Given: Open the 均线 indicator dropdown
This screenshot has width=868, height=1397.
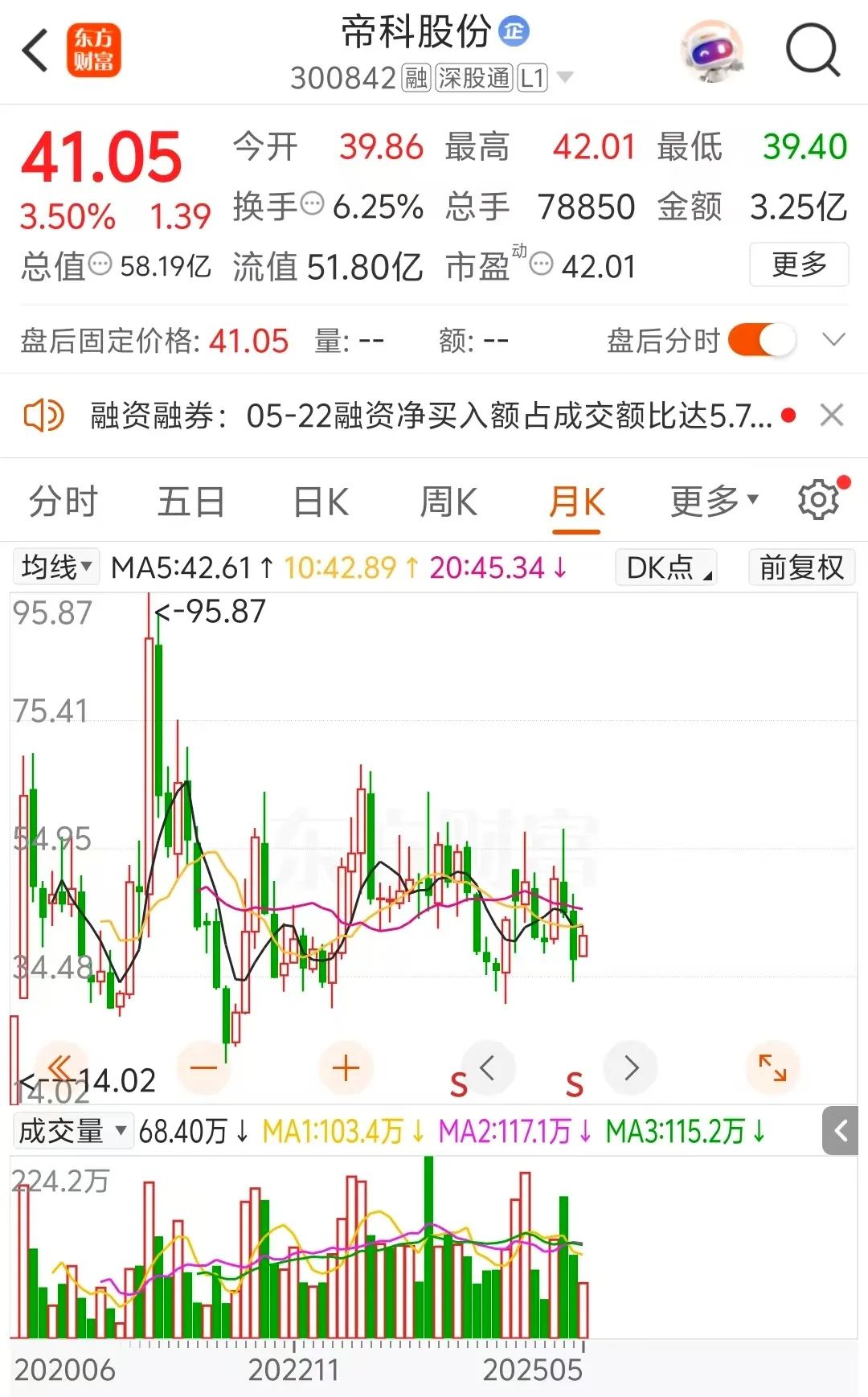Looking at the screenshot, I should tap(56, 567).
